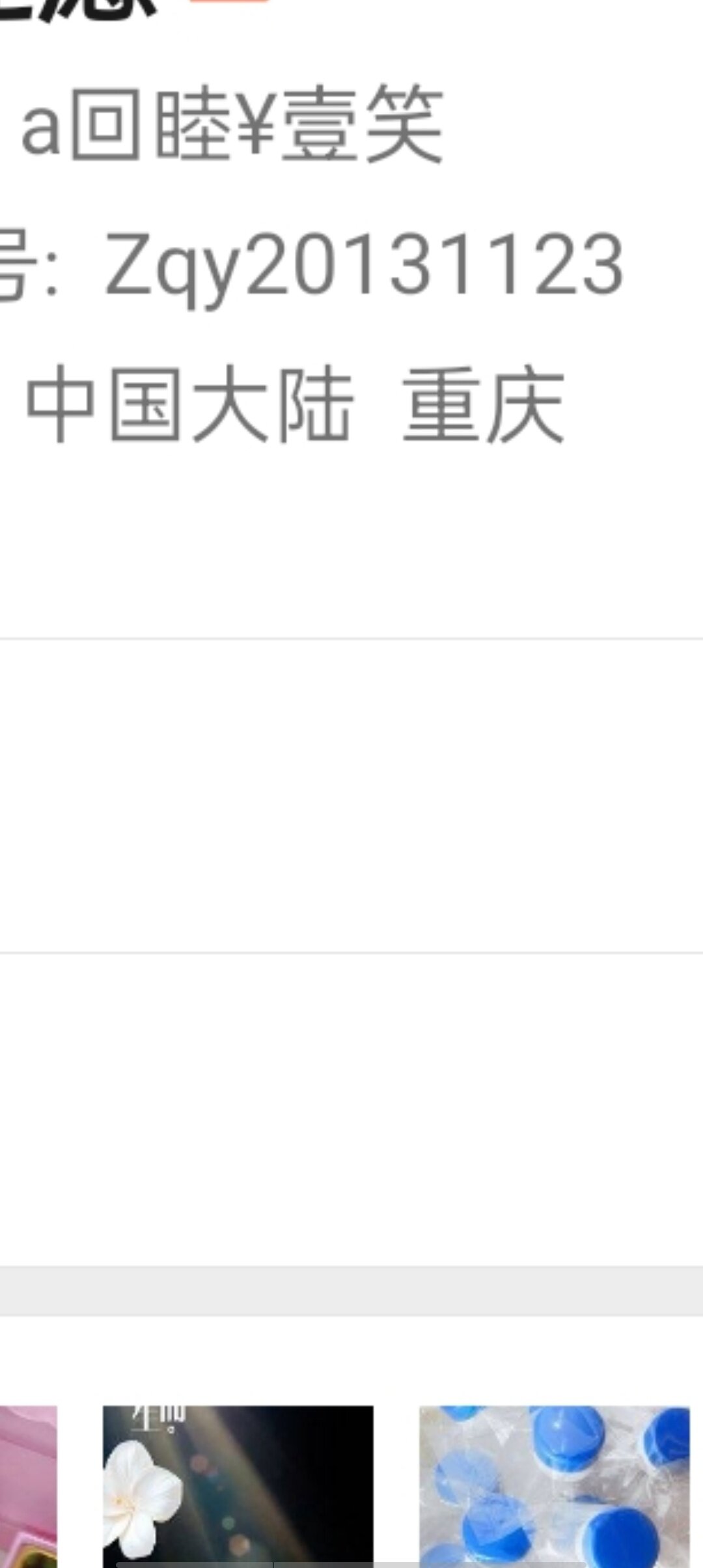Viewport: 703px width, 1568px height.
Task: Open the white flower photo thumbnail
Action: click(x=238, y=1486)
